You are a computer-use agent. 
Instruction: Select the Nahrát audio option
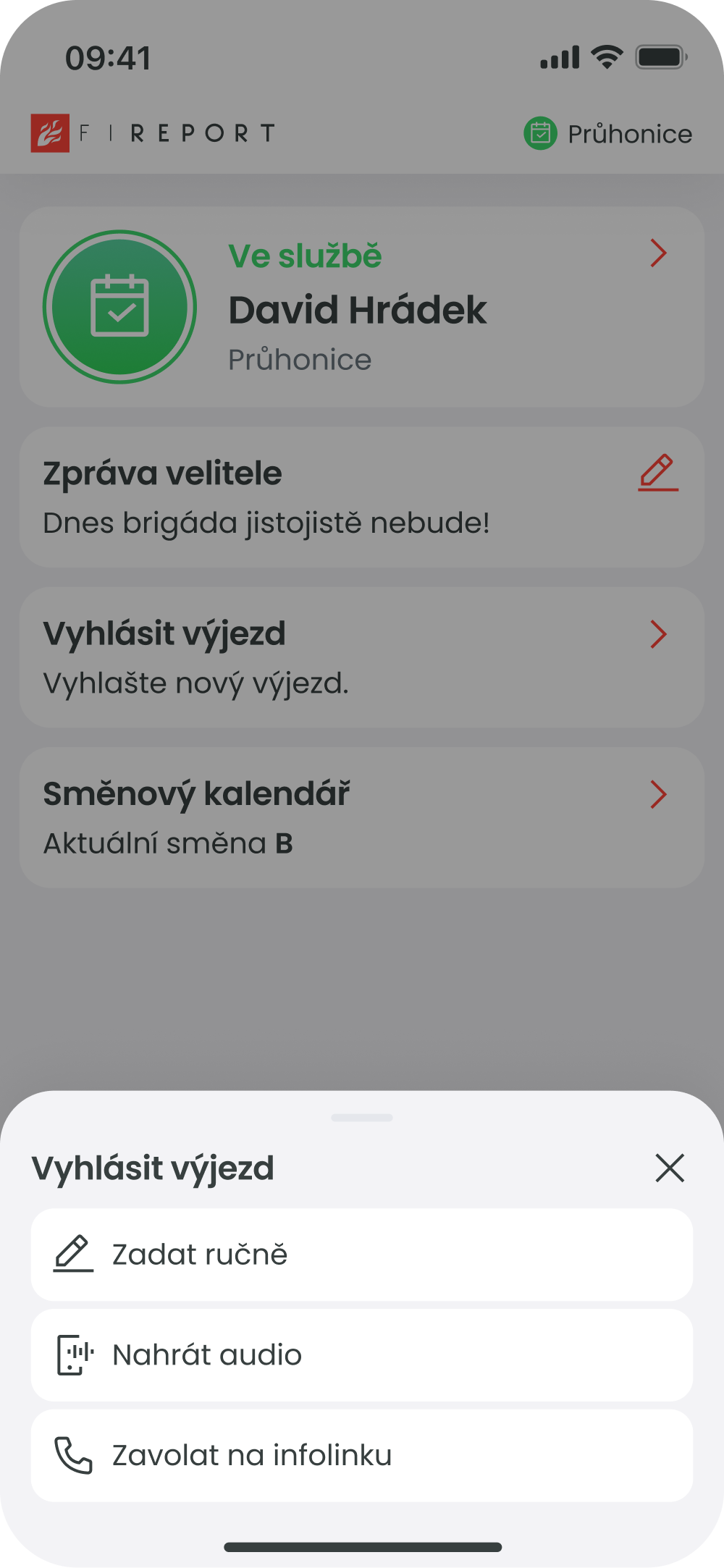[362, 1355]
